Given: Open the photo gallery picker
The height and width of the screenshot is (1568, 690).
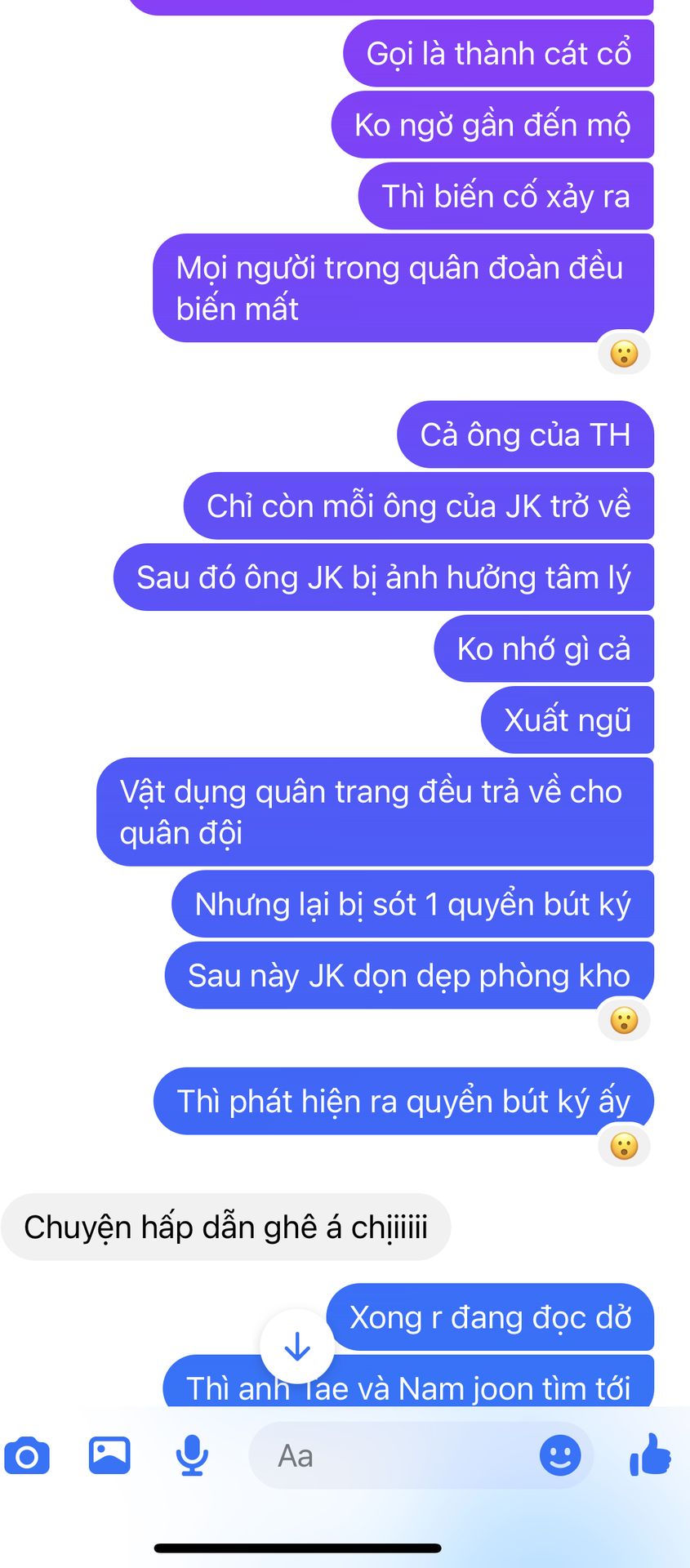Looking at the screenshot, I should point(109,1454).
